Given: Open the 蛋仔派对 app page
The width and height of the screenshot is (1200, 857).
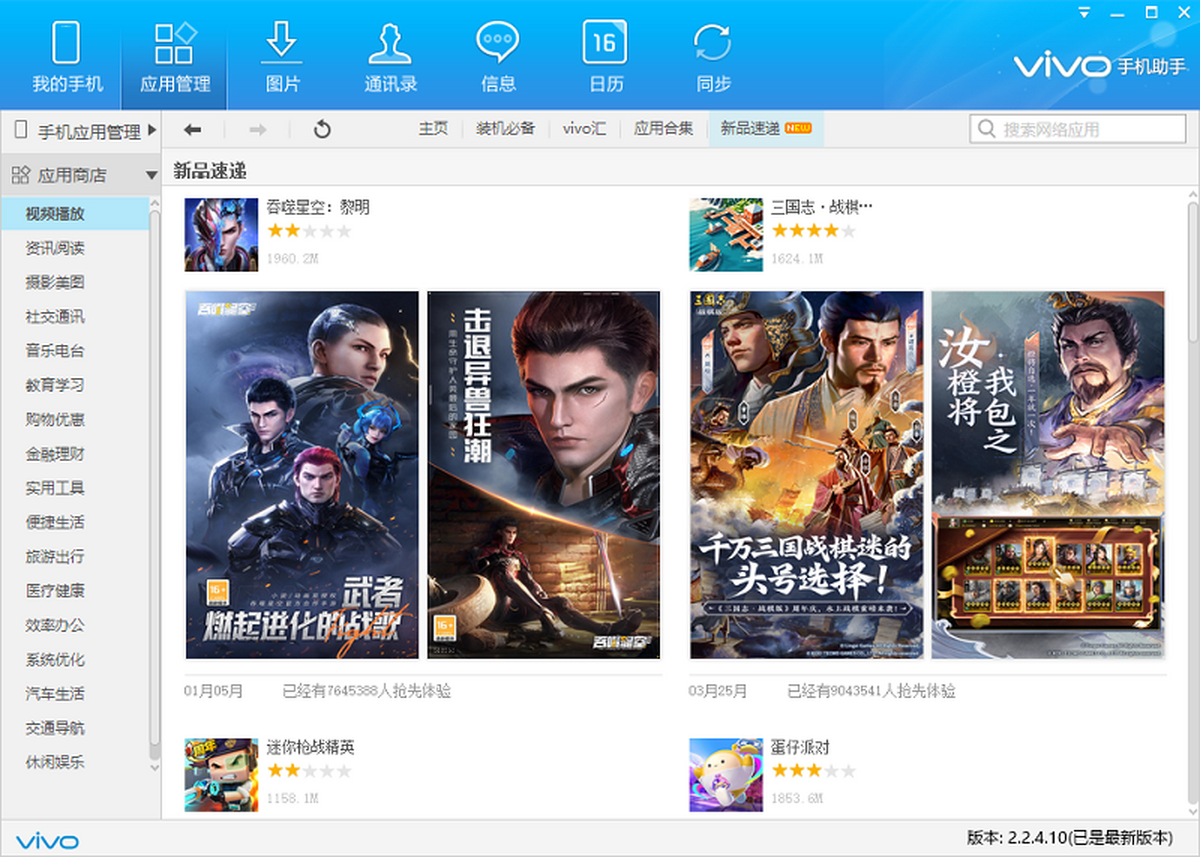Looking at the screenshot, I should 800,748.
